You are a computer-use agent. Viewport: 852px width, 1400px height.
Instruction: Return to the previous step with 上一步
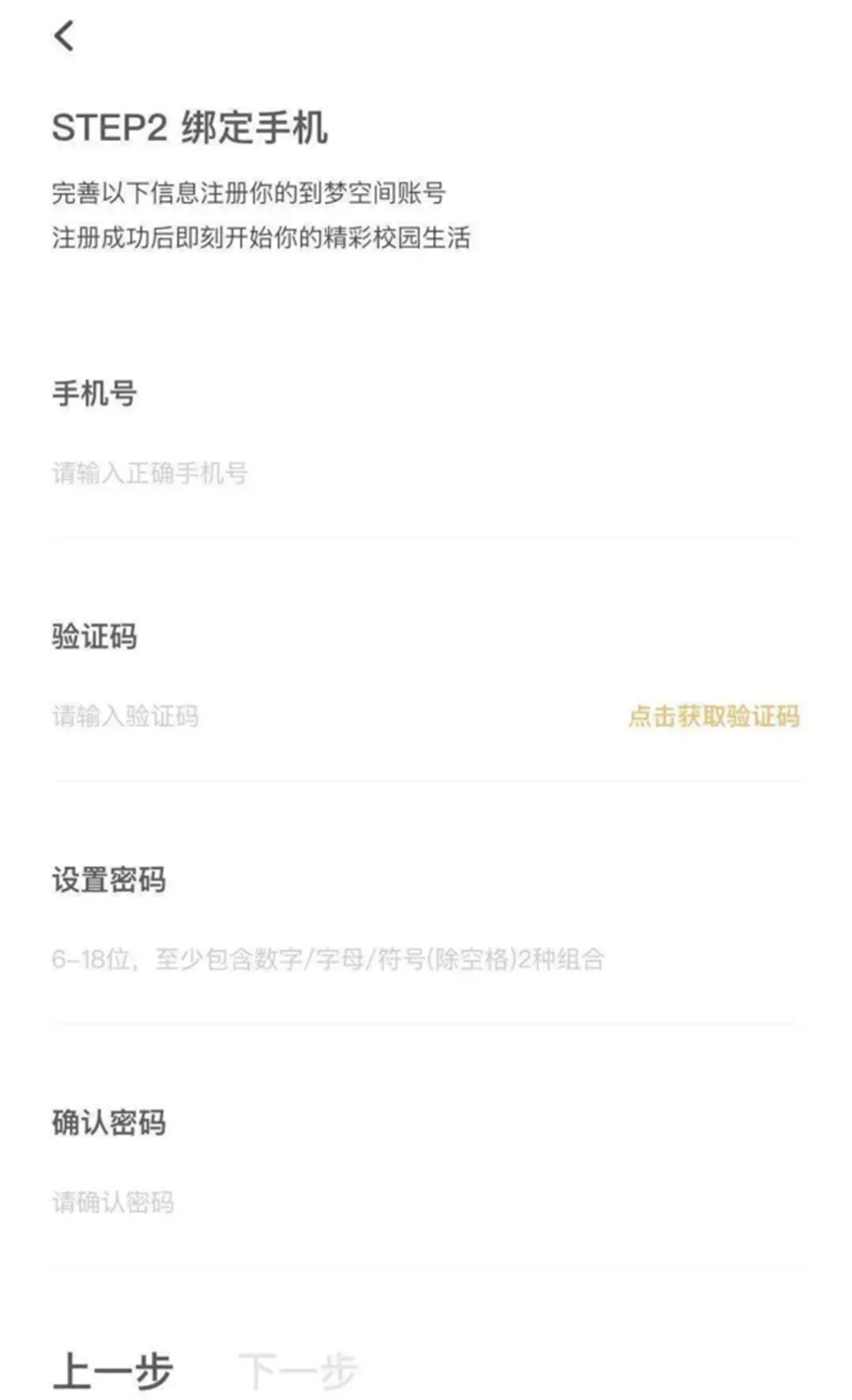click(x=112, y=1369)
